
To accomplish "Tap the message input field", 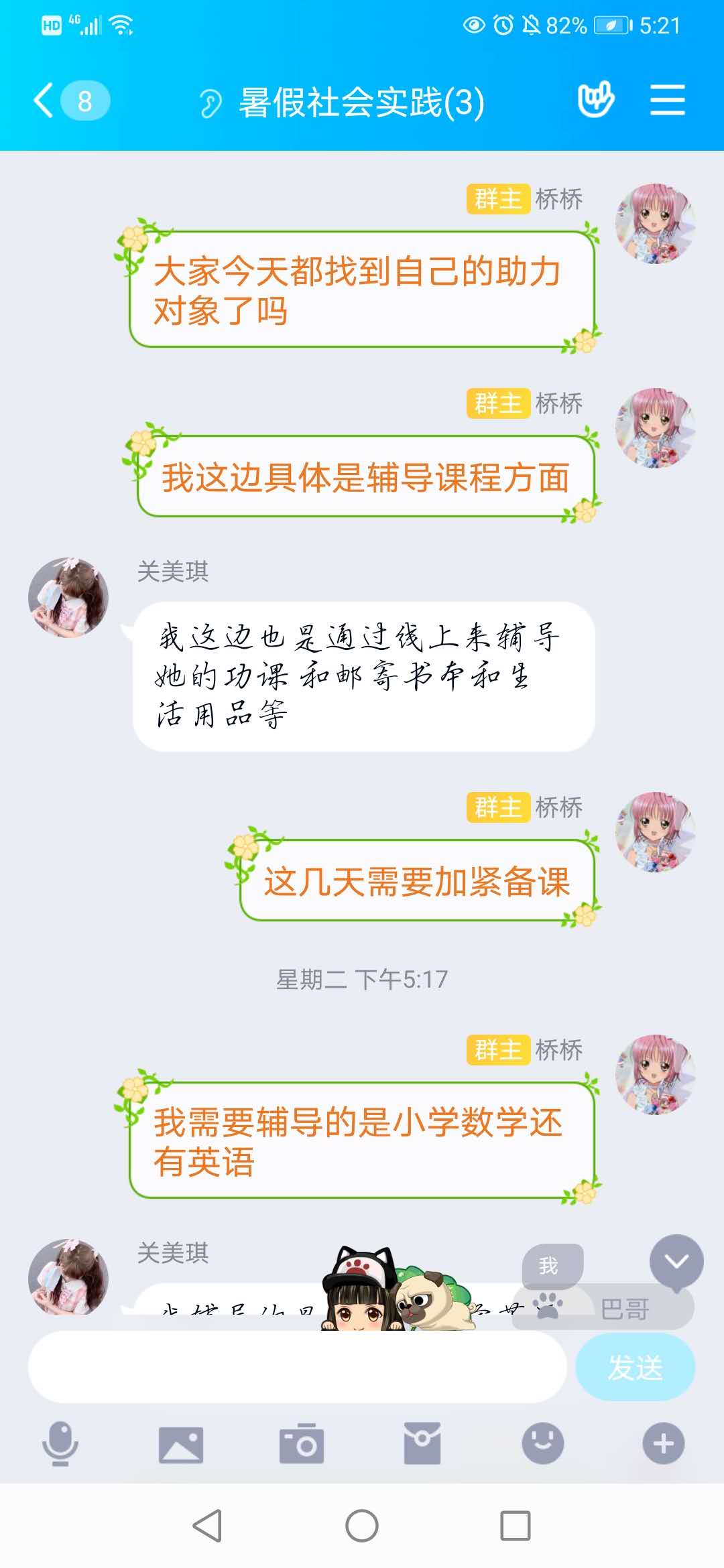I will (x=297, y=1367).
